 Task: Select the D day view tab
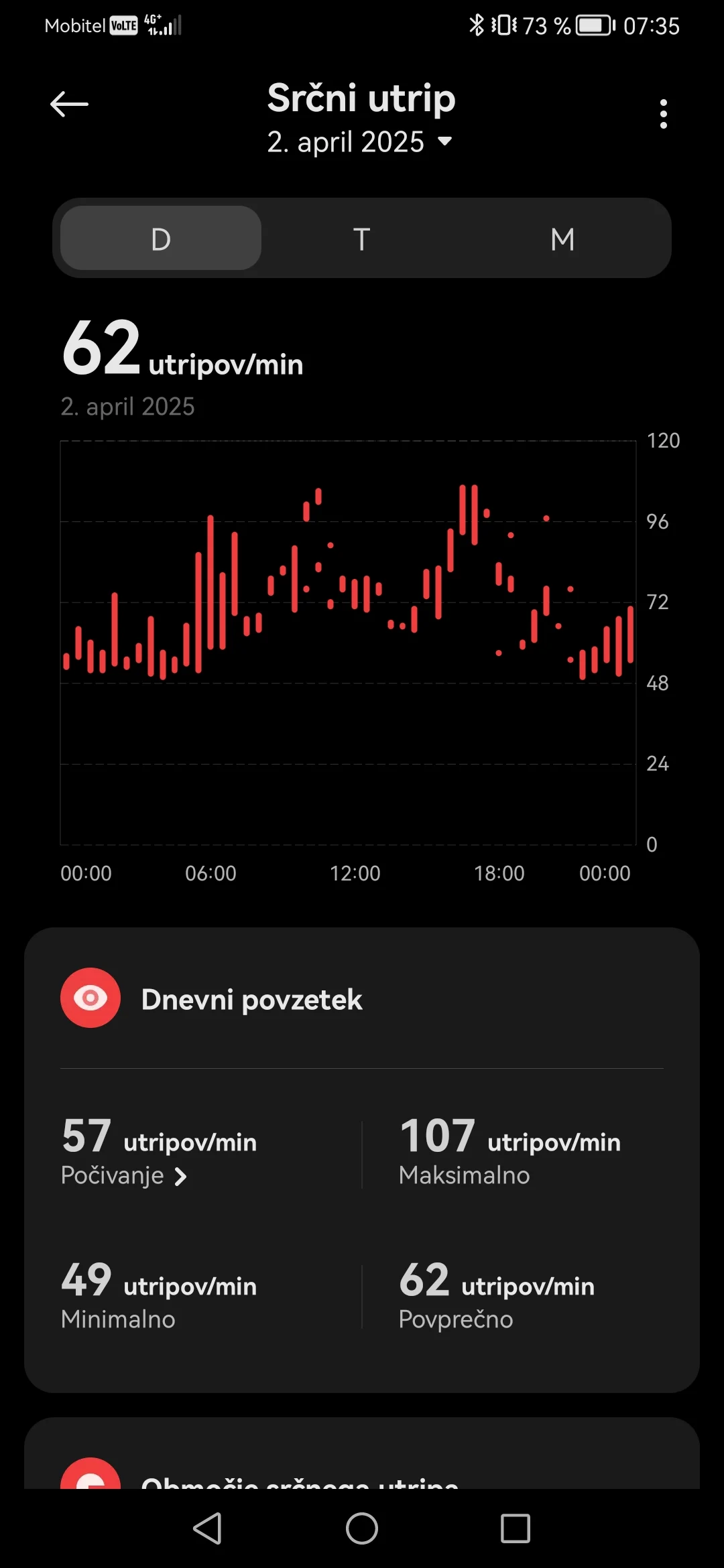click(x=161, y=239)
